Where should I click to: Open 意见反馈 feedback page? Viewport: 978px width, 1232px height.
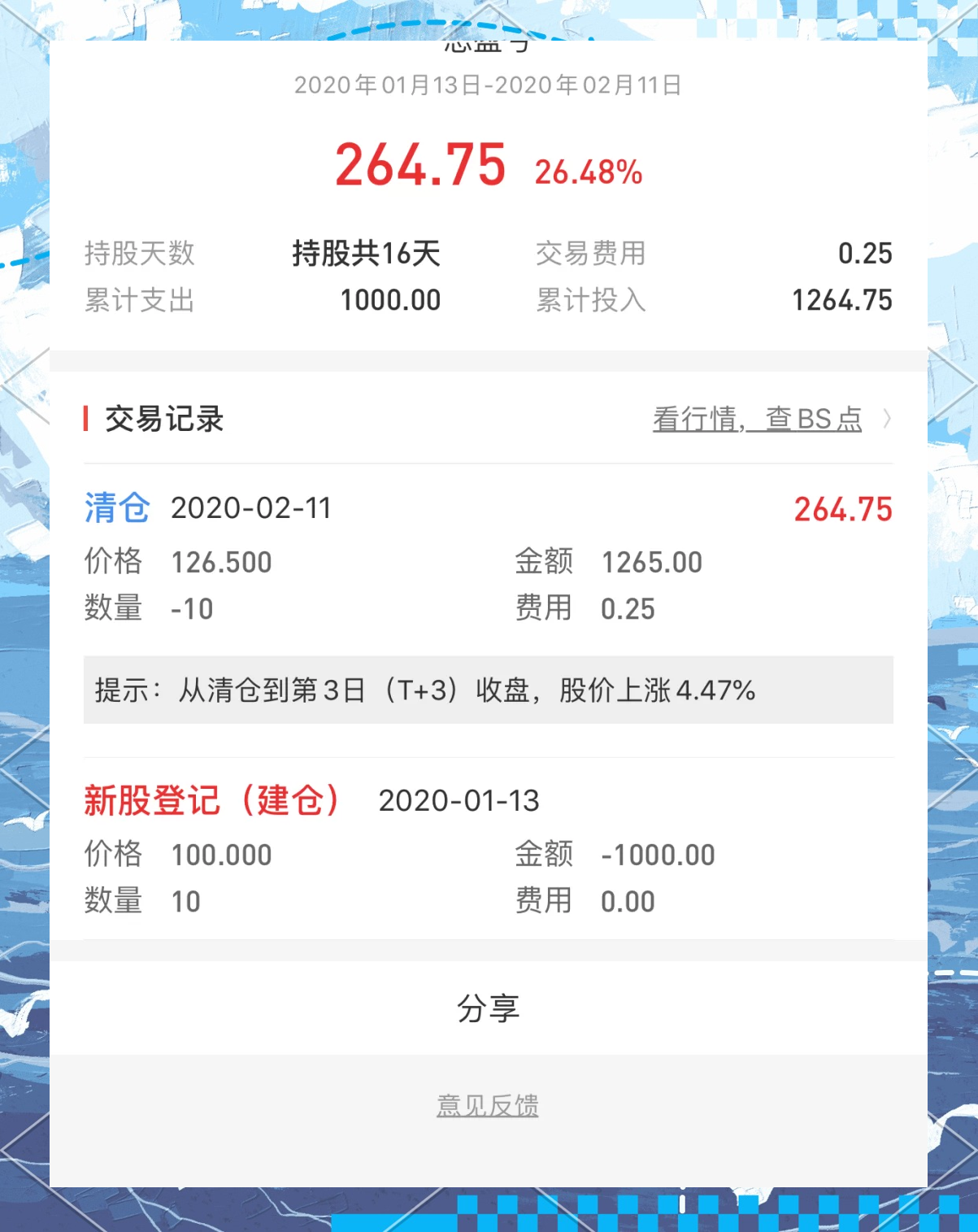click(489, 1104)
